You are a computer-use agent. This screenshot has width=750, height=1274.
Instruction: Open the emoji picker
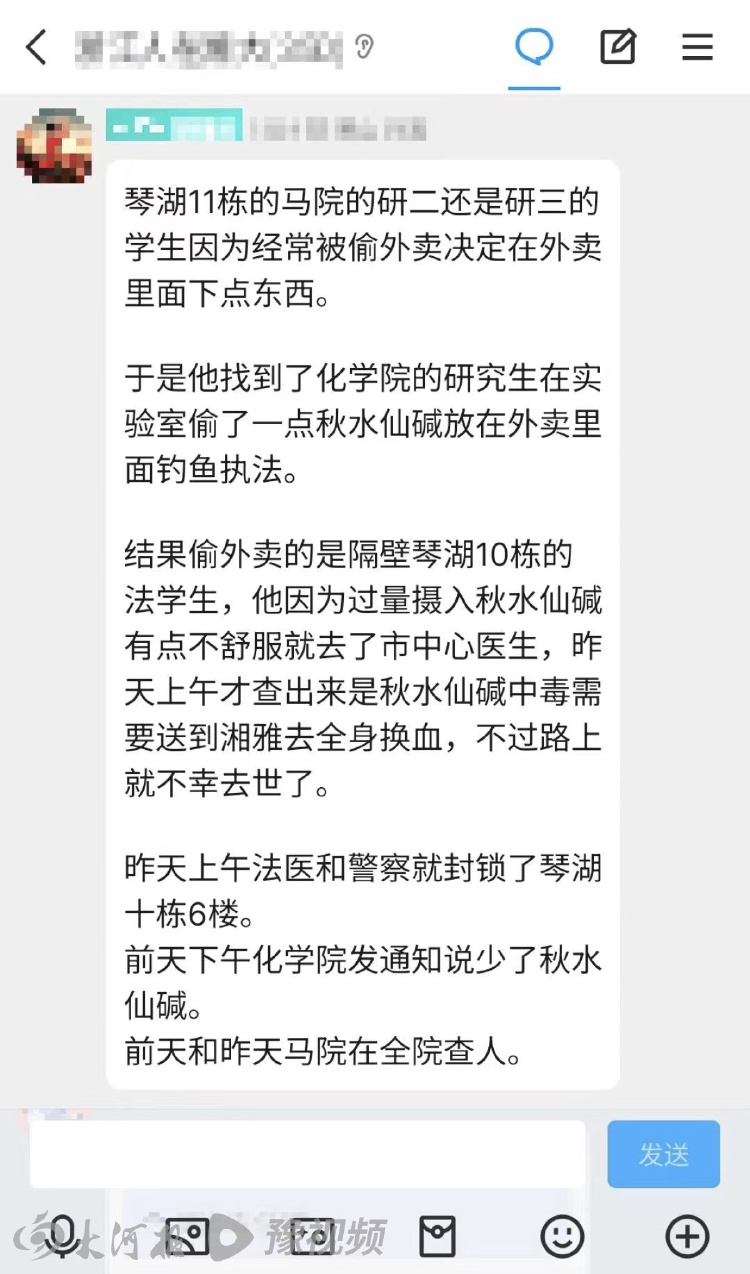[x=562, y=1236]
